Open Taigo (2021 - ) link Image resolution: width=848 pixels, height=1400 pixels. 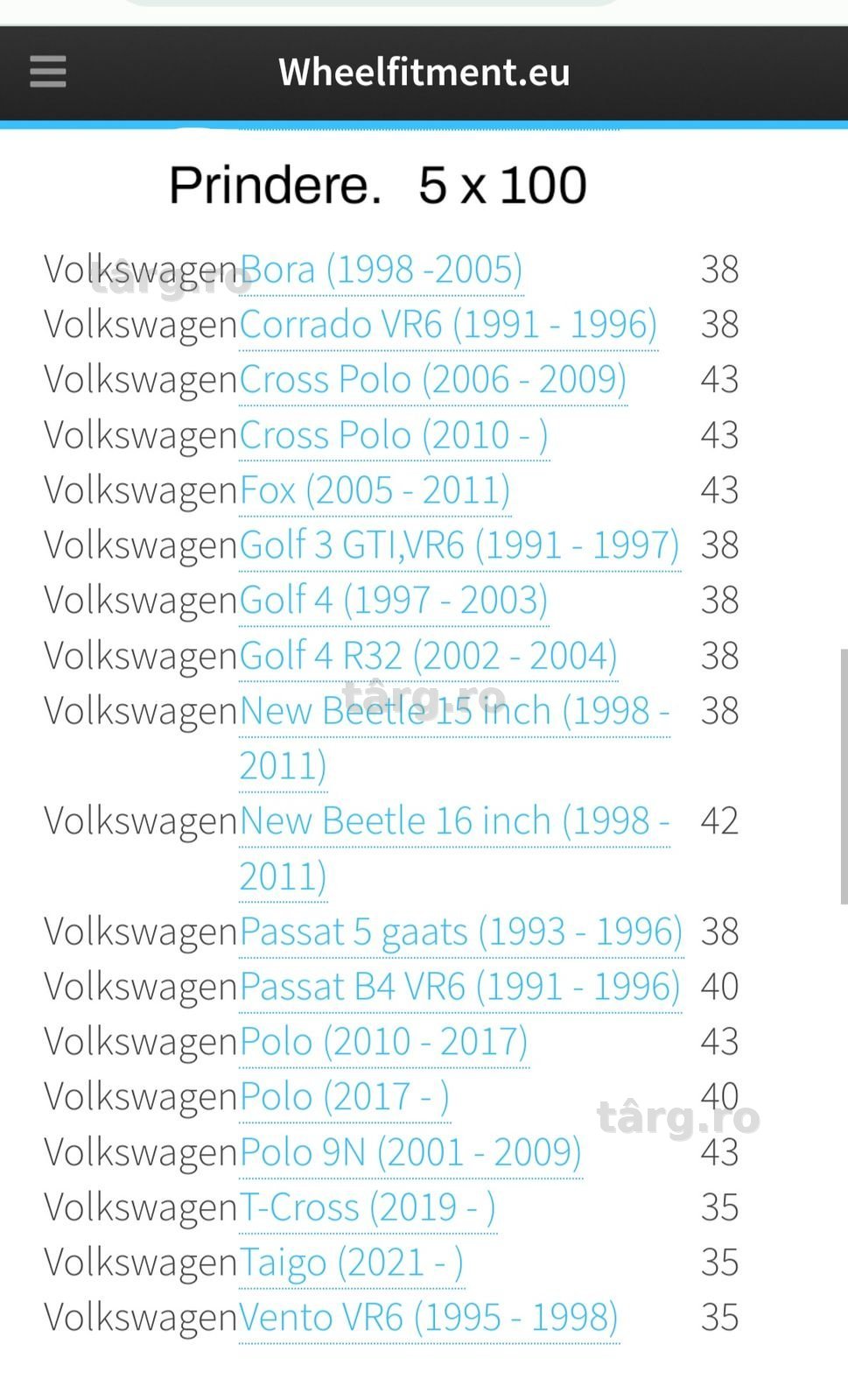click(351, 1263)
